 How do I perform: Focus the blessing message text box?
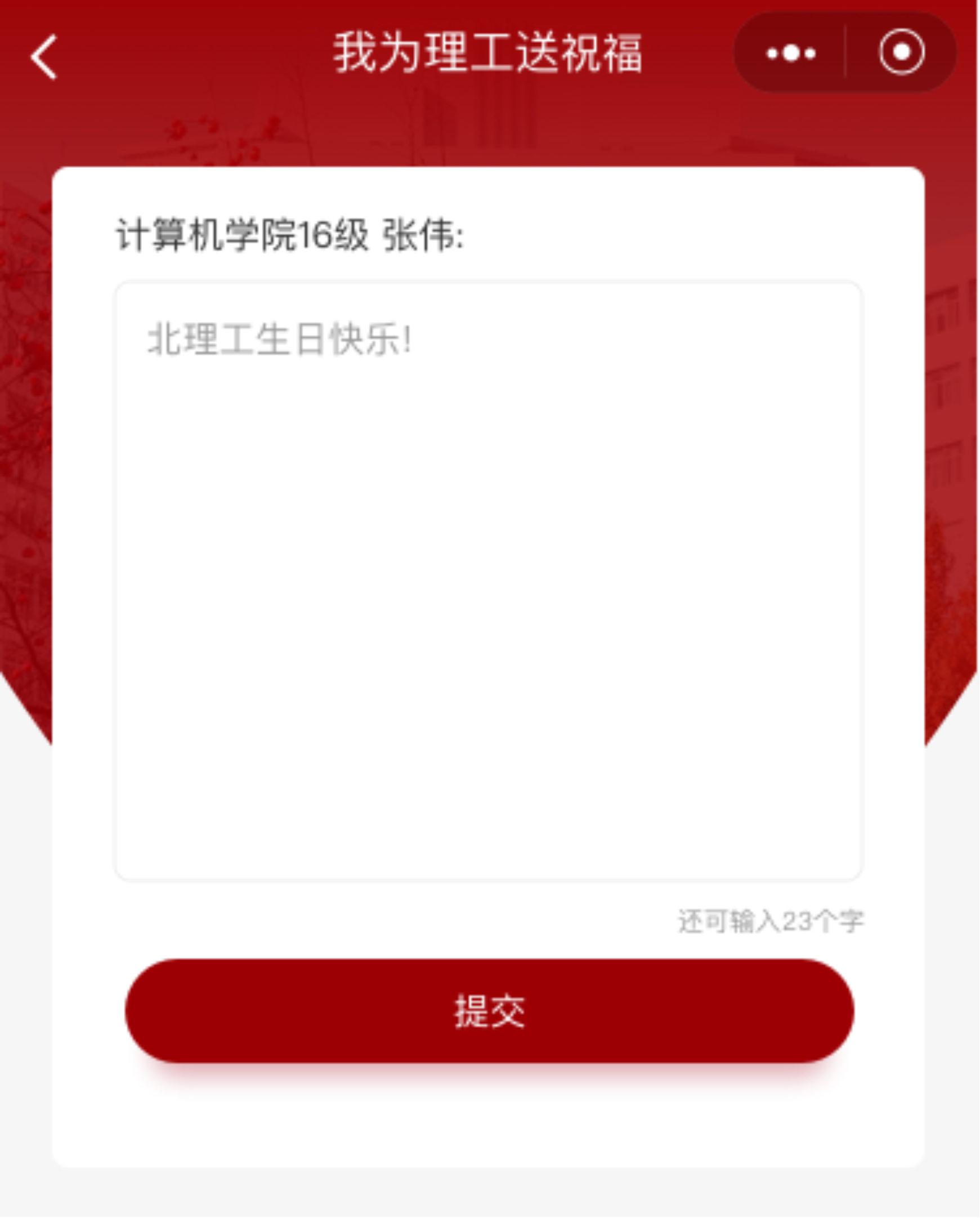[489, 581]
